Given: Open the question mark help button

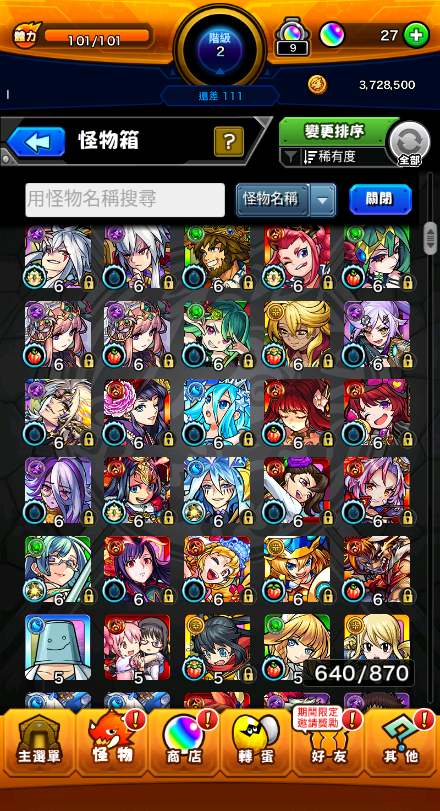Looking at the screenshot, I should (229, 141).
